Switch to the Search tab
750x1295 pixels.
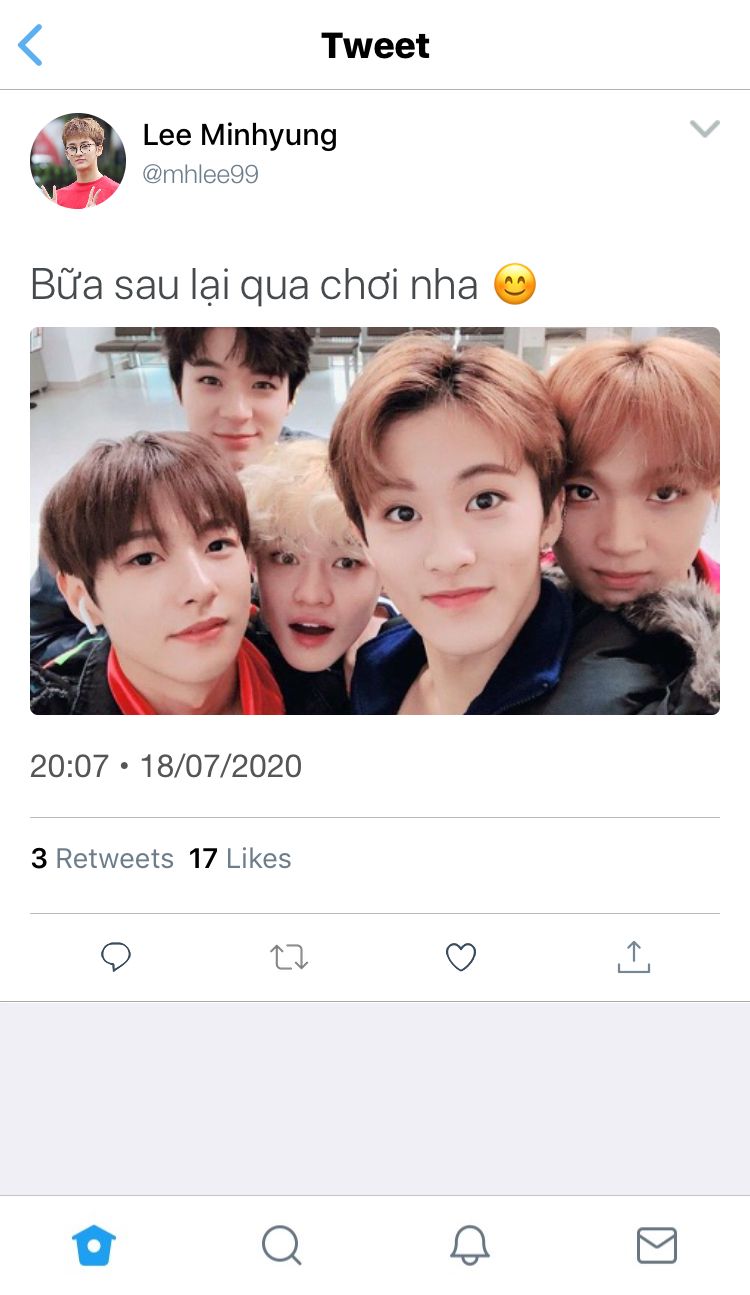[x=281, y=1246]
